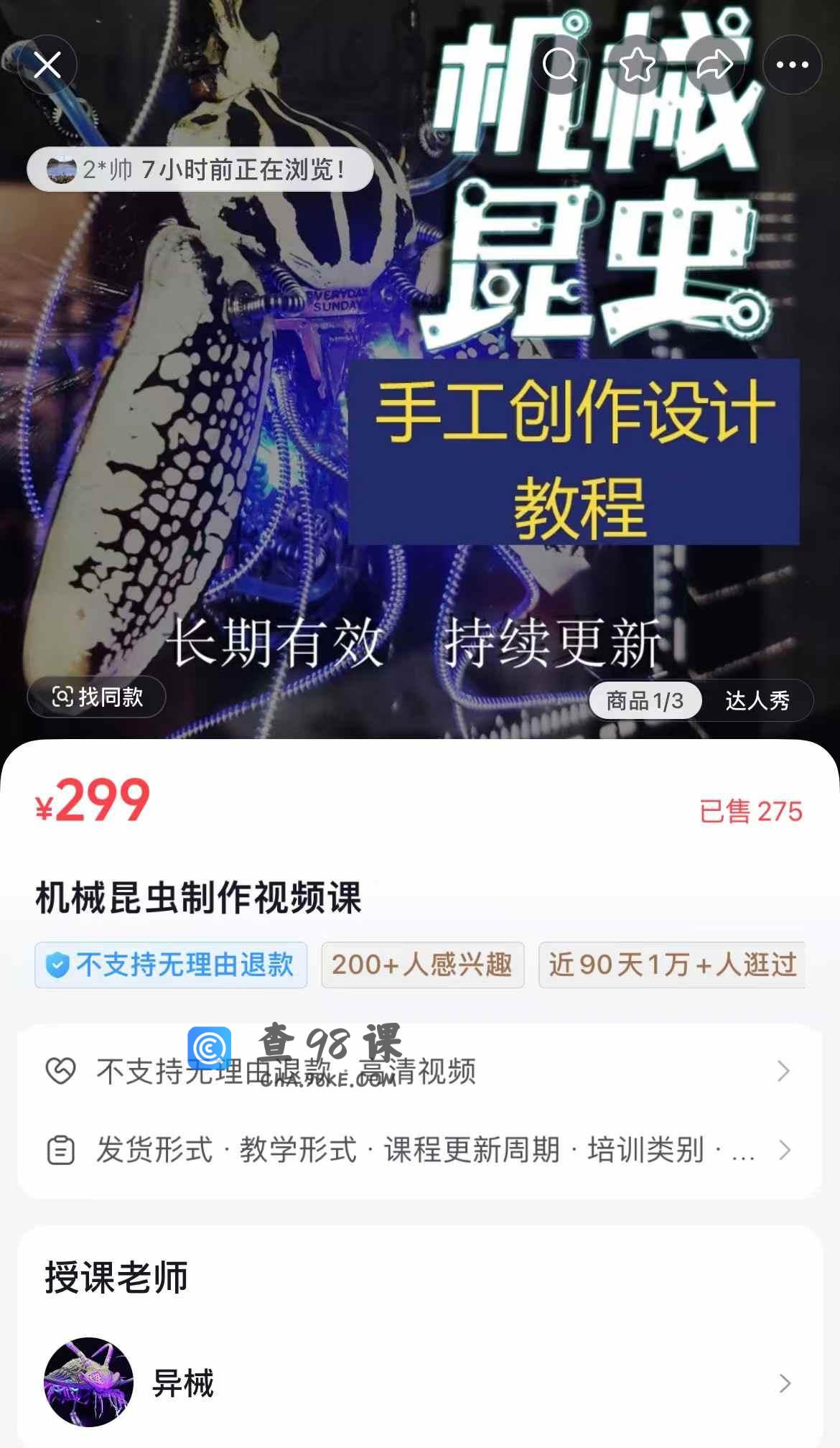Select the 商品 1/3 image tab
This screenshot has width=840, height=1448.
[645, 700]
